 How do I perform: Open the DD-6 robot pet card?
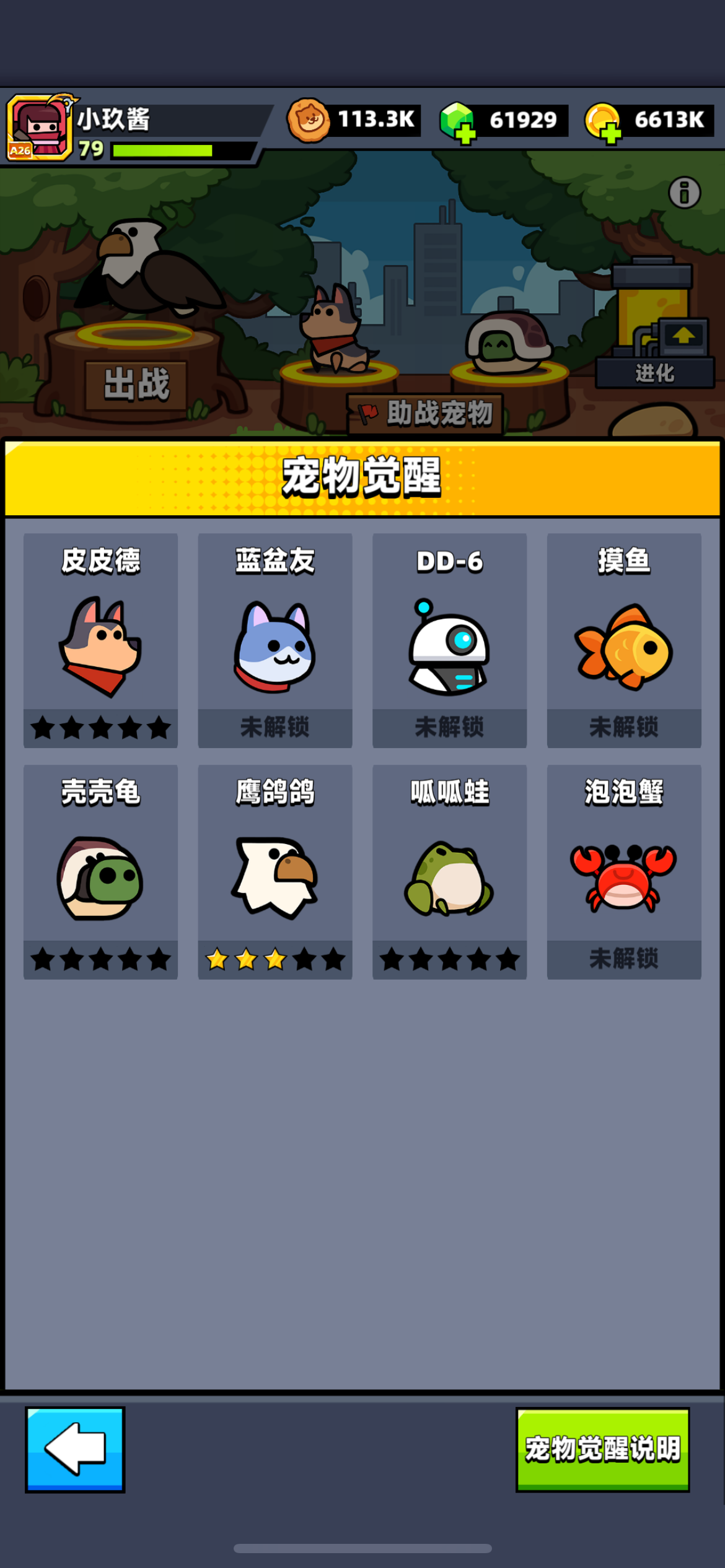(449, 641)
